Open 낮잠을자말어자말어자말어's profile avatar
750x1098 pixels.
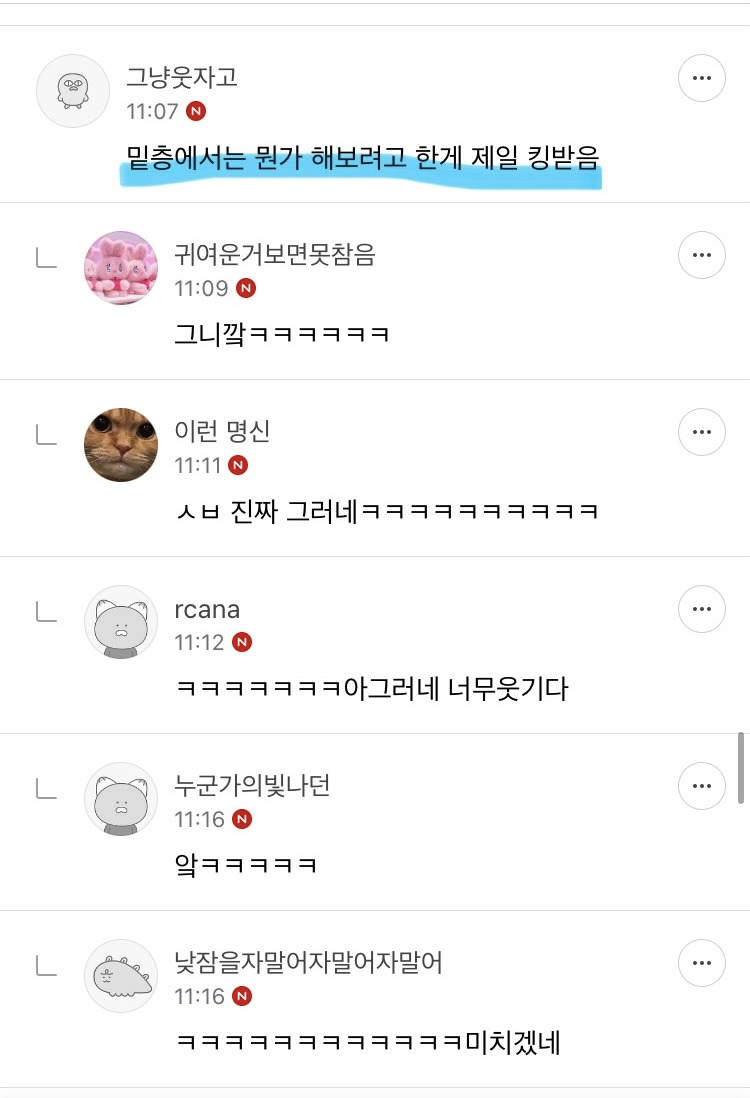click(121, 976)
